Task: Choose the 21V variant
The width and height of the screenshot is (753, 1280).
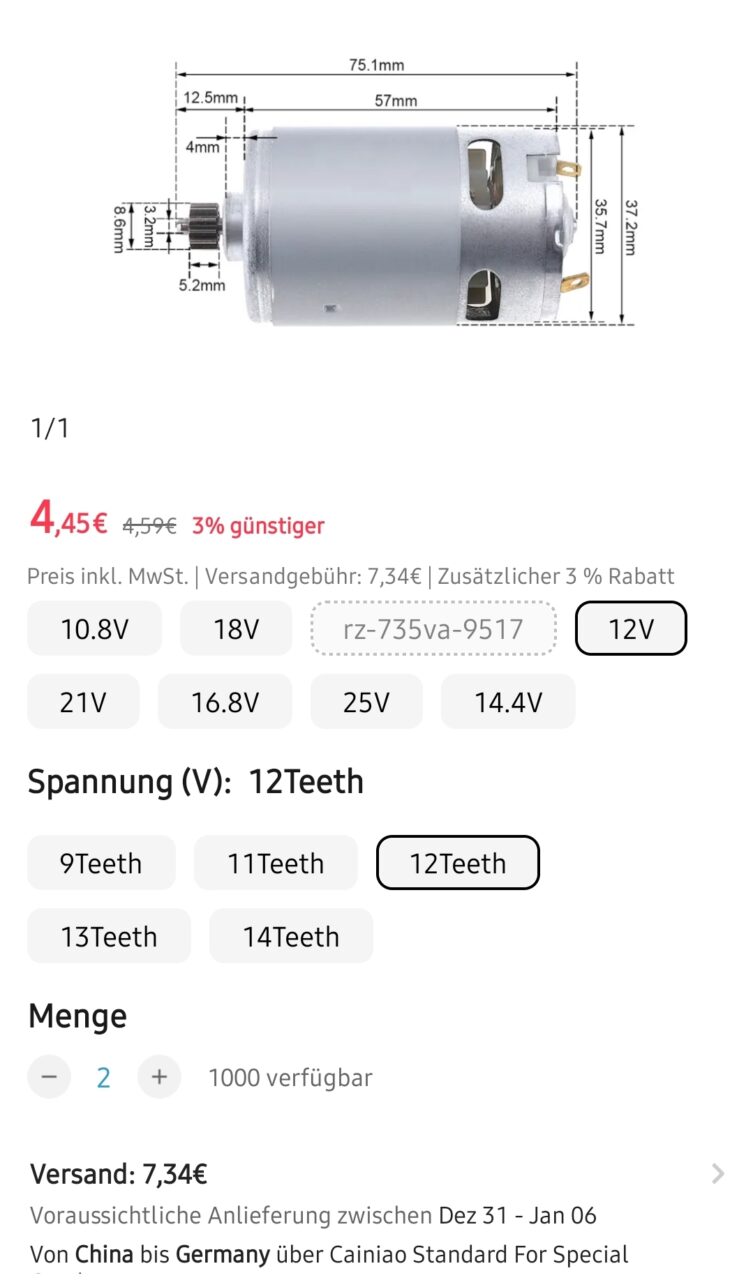Action: point(82,702)
